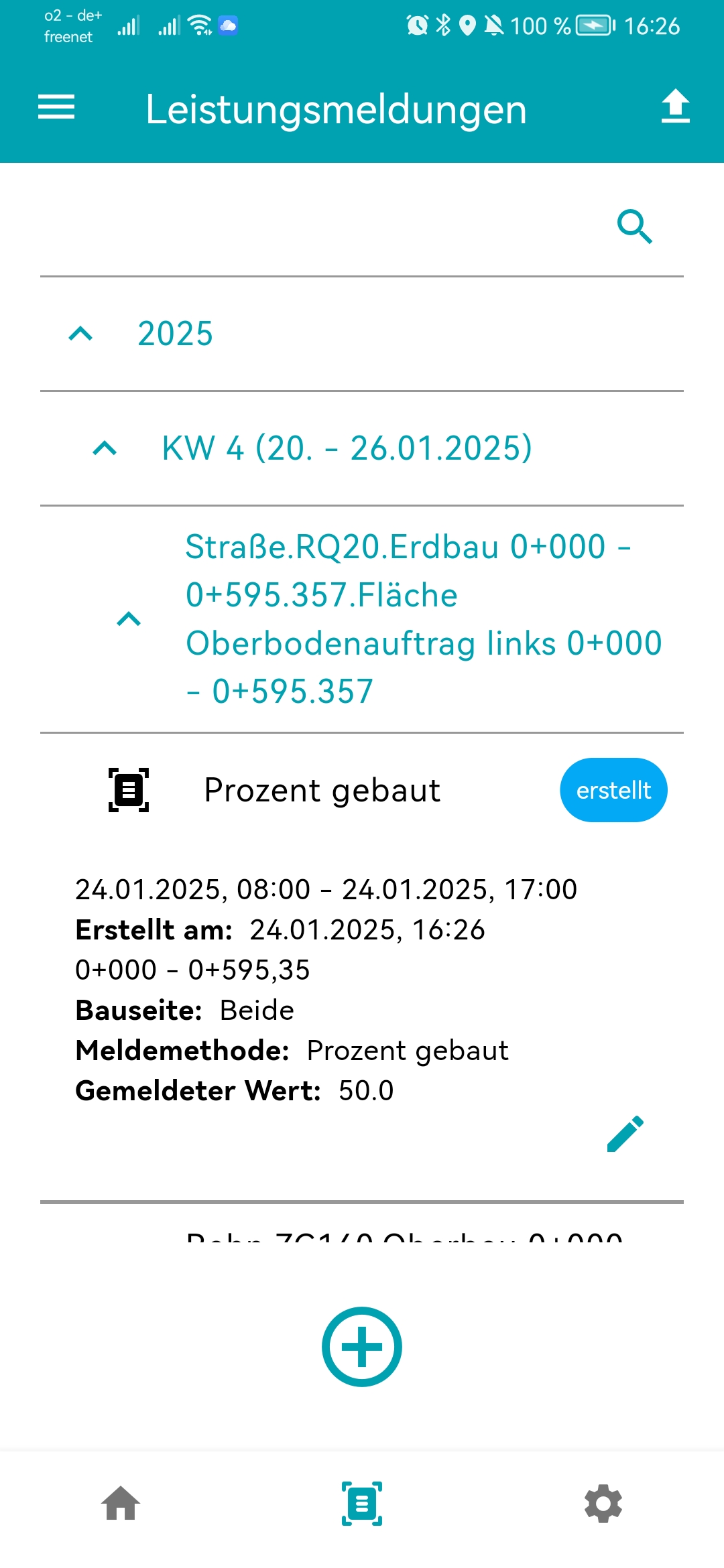724x1568 pixels.
Task: Open the settings gear tab
Action: [x=603, y=1503]
